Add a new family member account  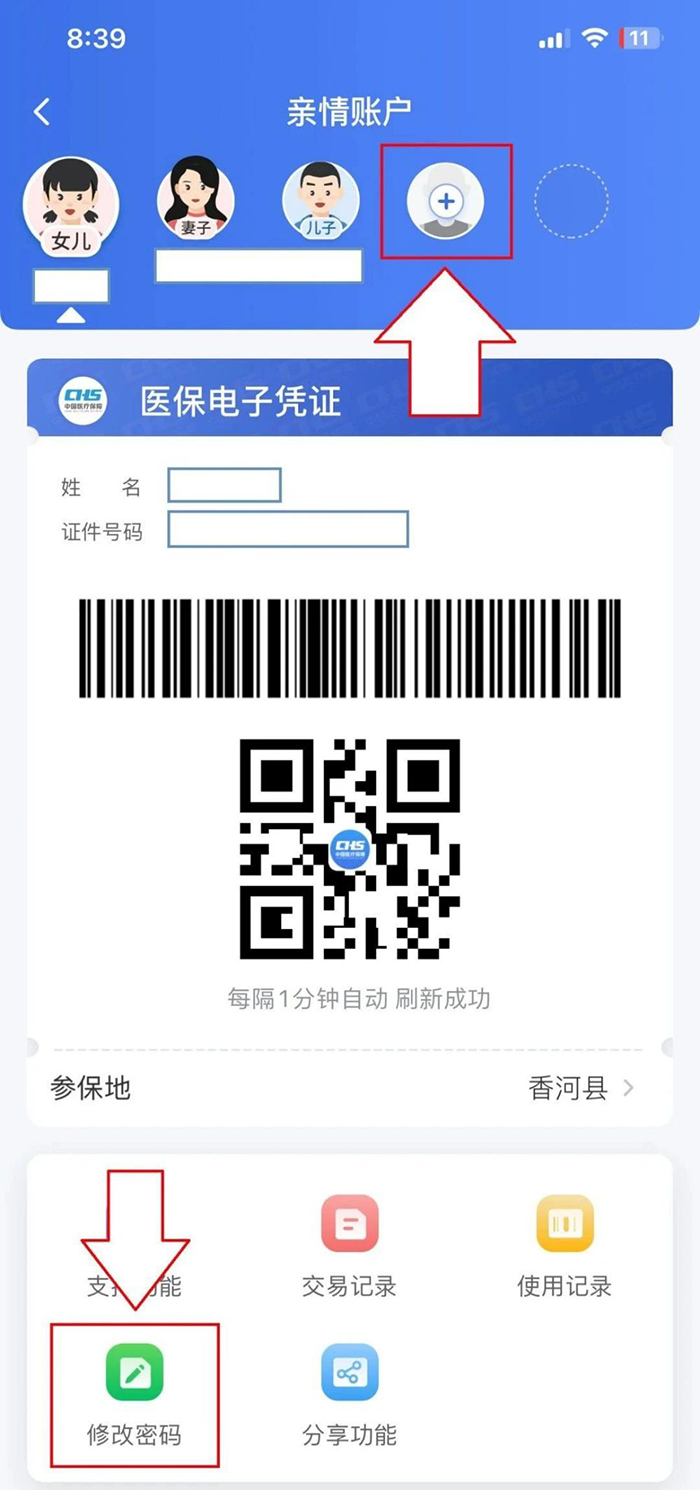point(446,201)
